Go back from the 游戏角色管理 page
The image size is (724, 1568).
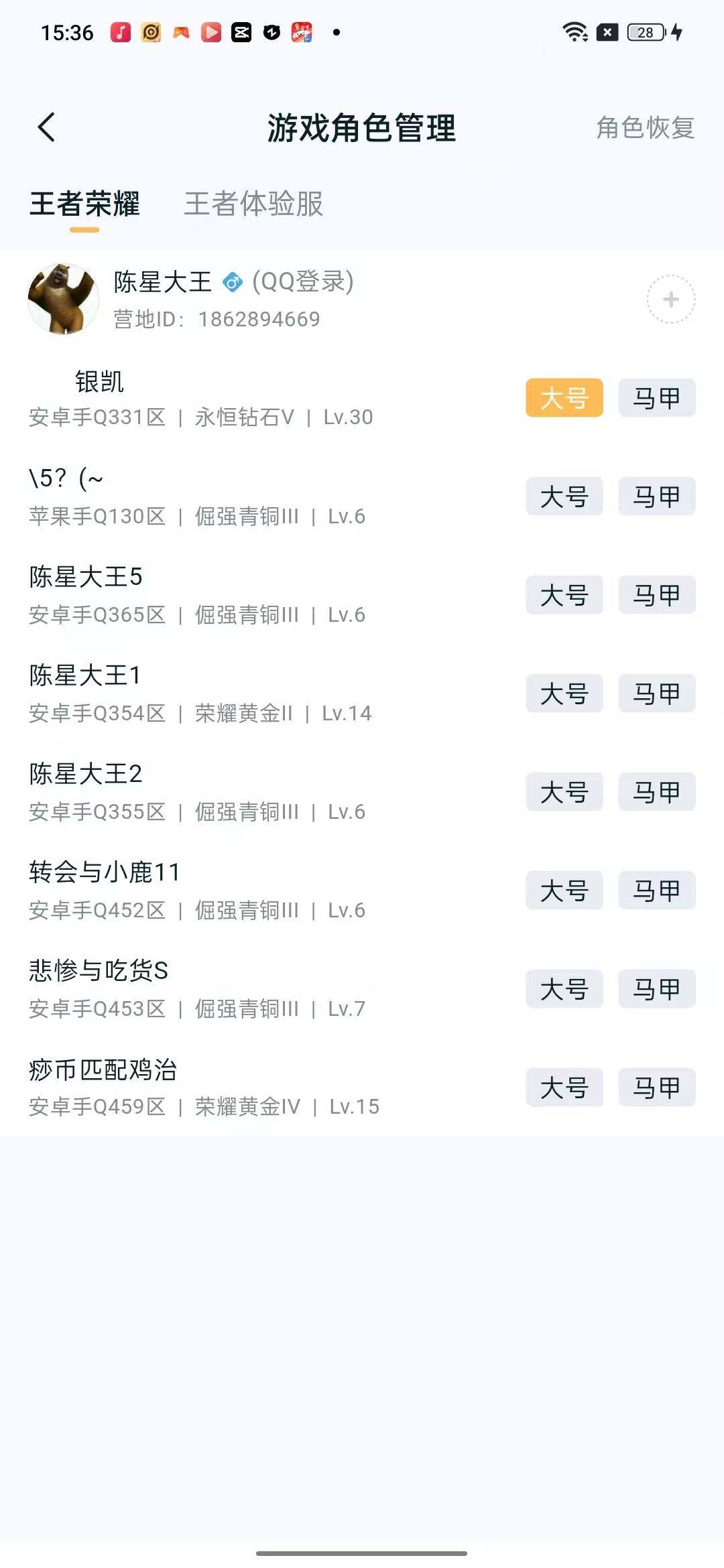[x=47, y=127]
